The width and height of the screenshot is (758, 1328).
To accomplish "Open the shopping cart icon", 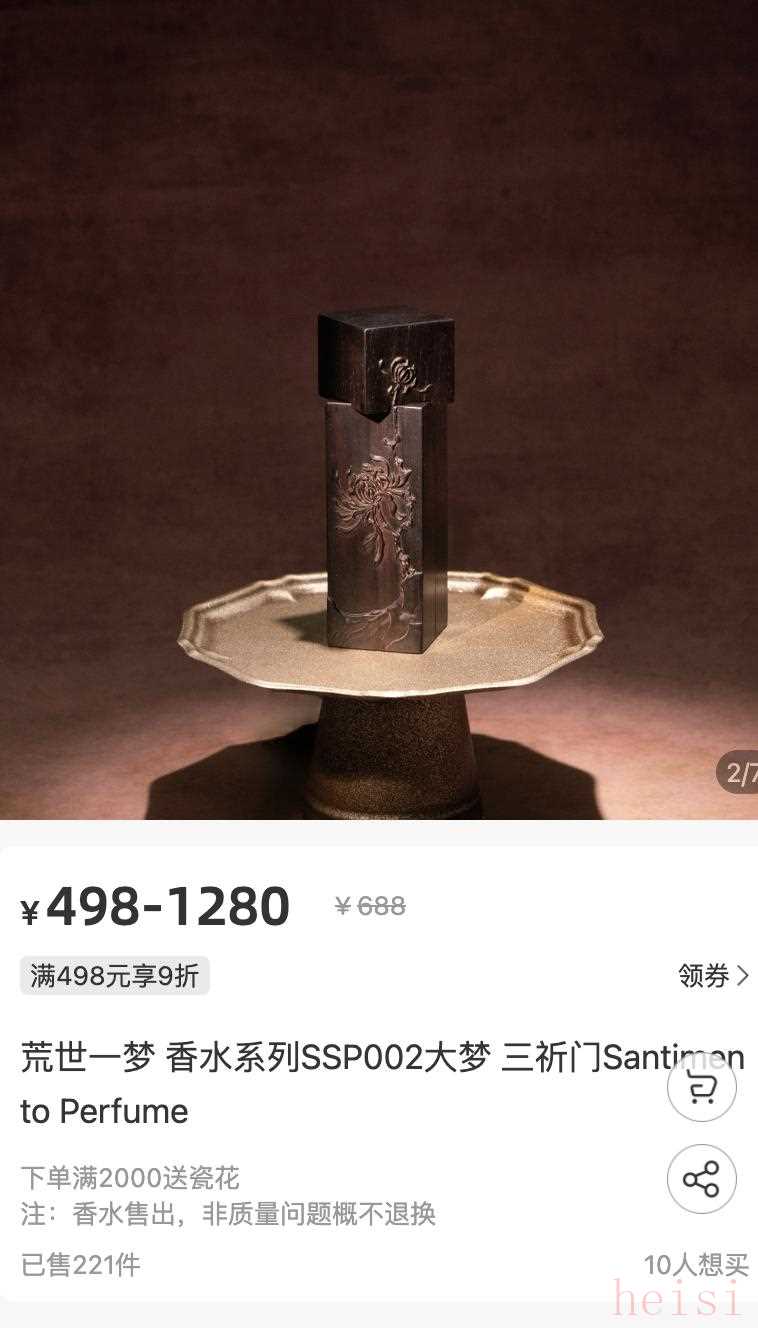I will pos(701,1087).
